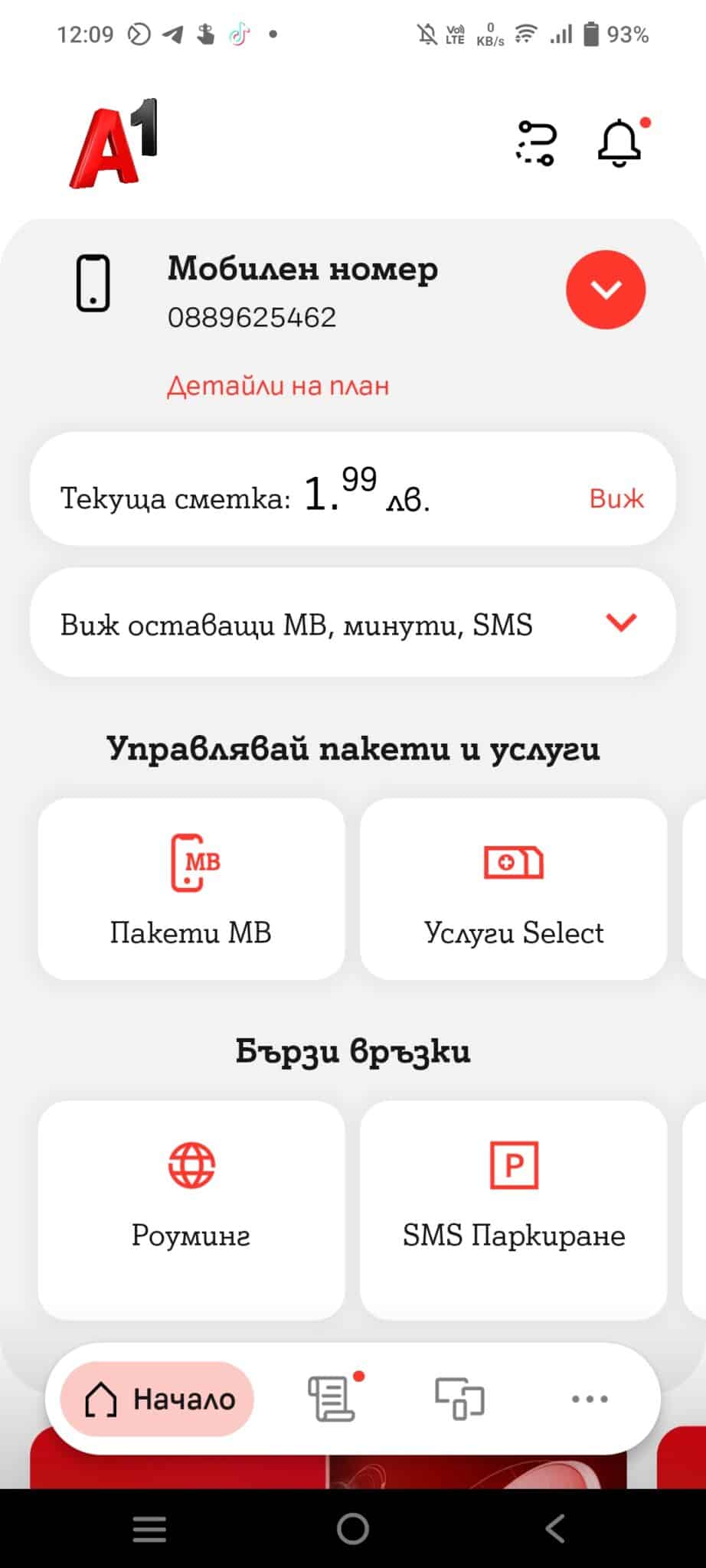This screenshot has width=706, height=1568.
Task: Tap Виж next to the current bill
Action: tap(616, 498)
